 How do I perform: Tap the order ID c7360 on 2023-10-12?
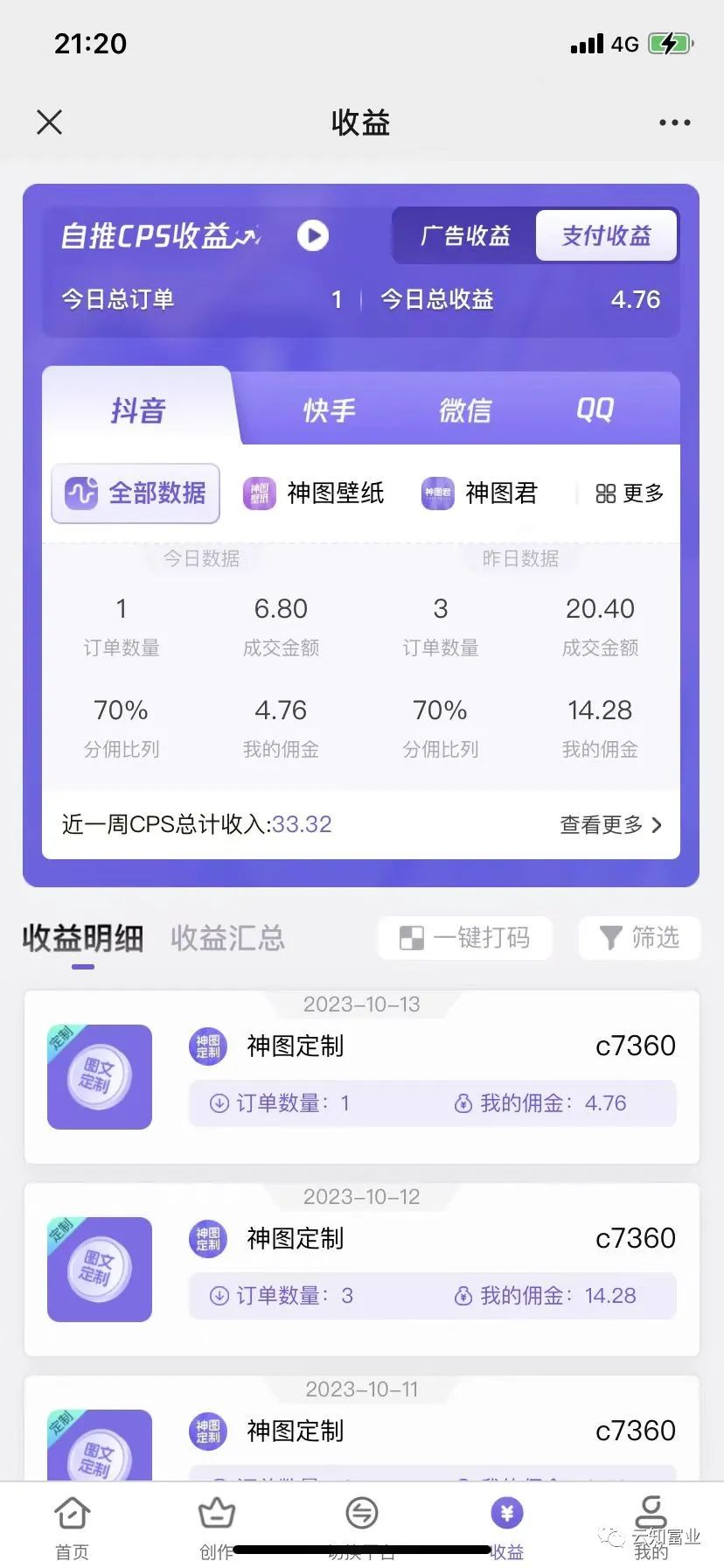click(636, 1237)
